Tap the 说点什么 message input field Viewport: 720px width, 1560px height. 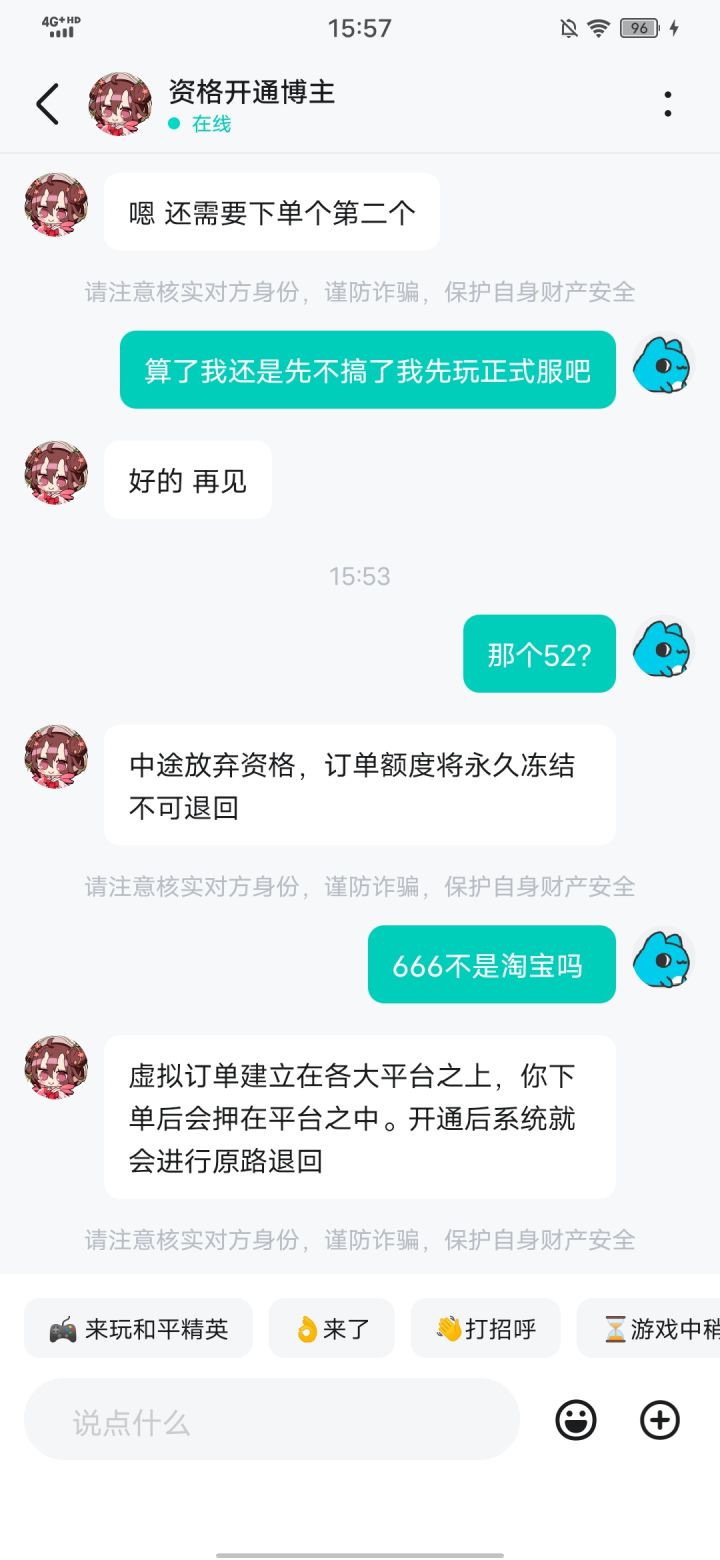270,1420
